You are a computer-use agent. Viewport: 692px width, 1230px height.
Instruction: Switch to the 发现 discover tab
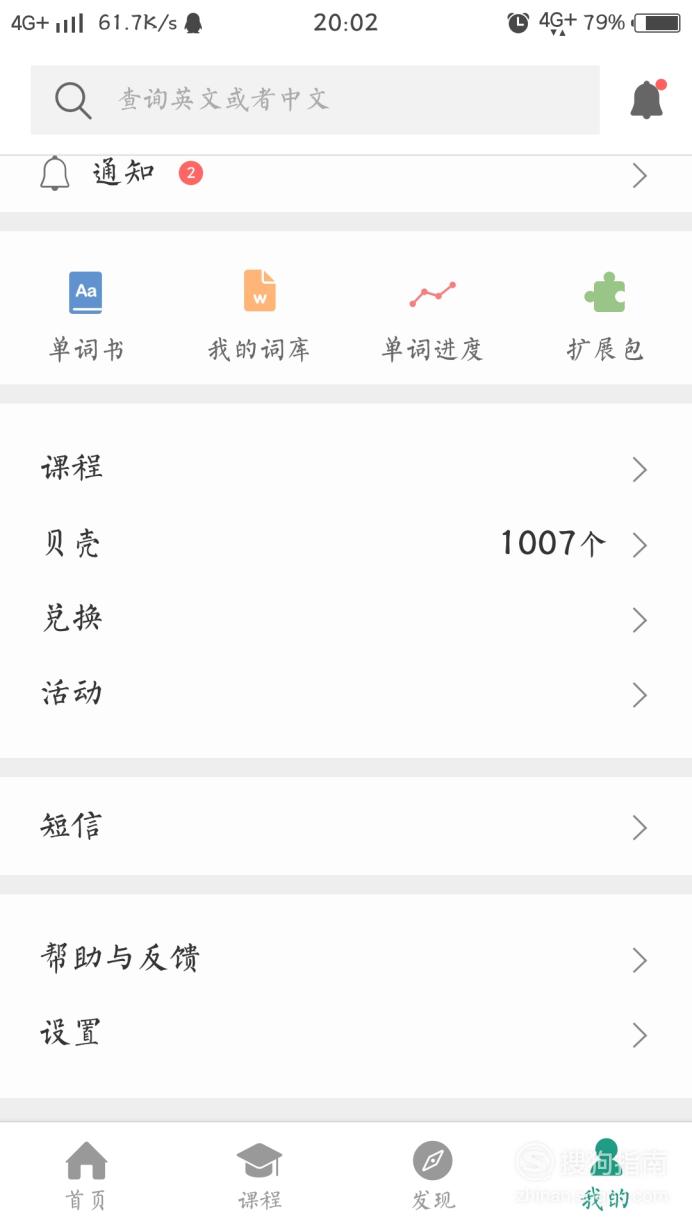click(x=432, y=1177)
